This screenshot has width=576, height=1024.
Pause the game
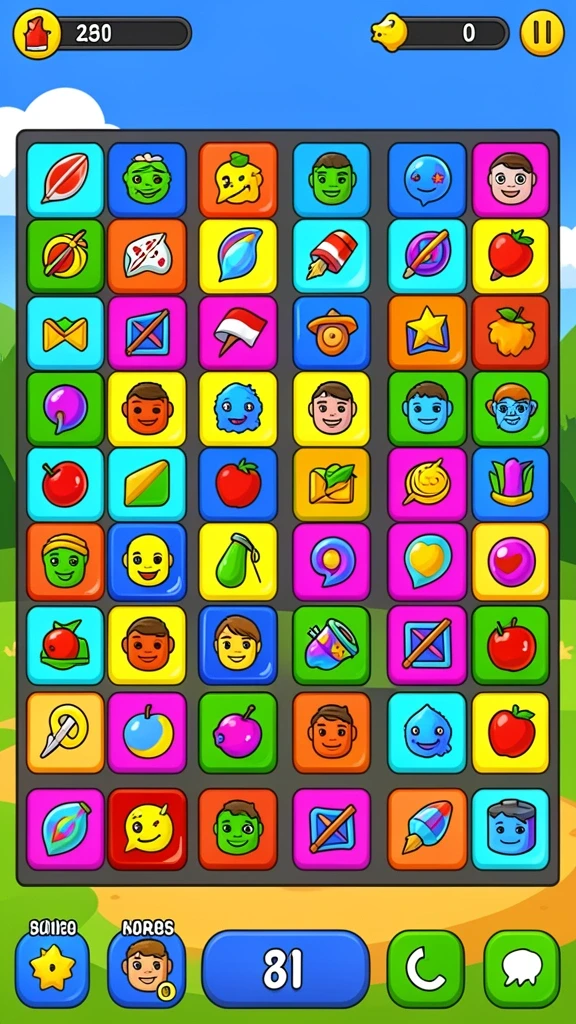coord(542,33)
